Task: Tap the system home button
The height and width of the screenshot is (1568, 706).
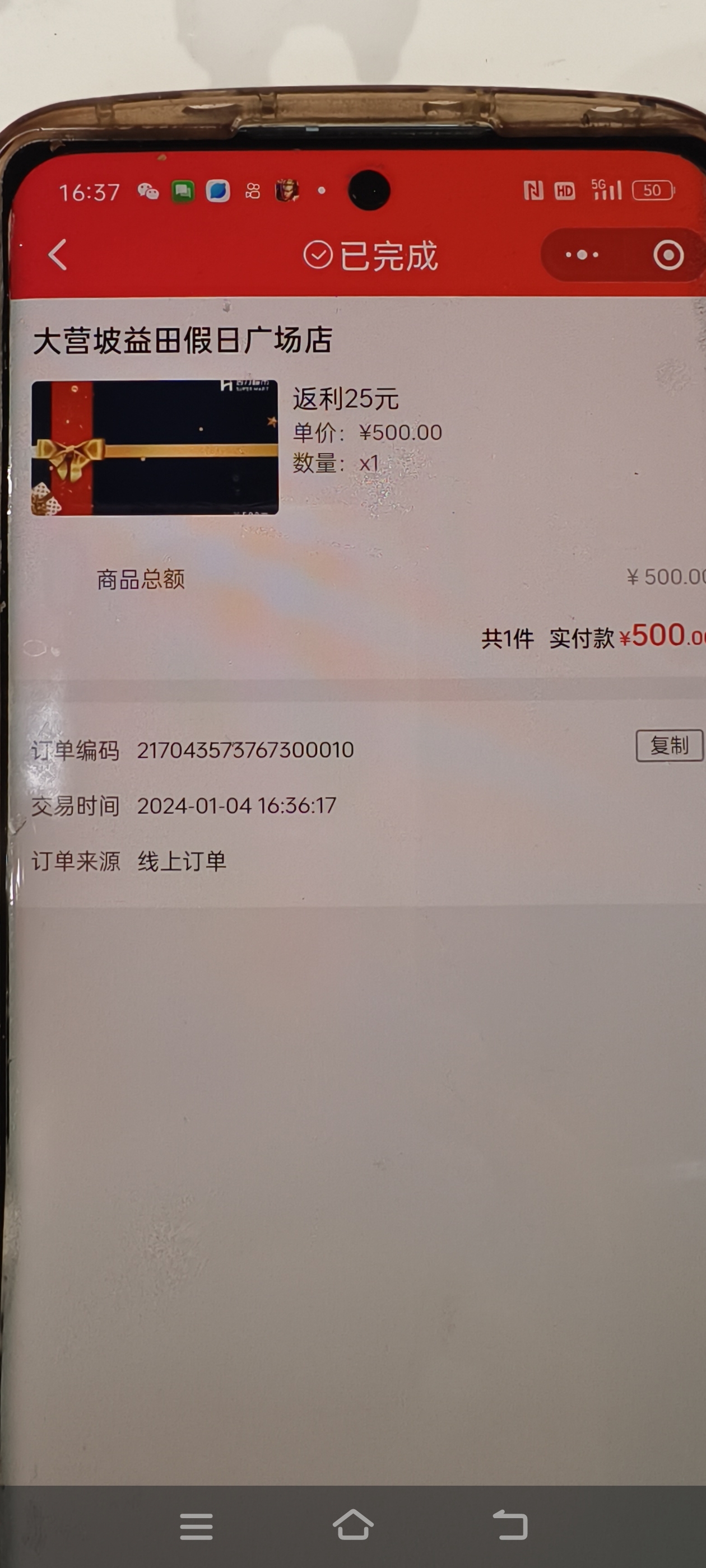Action: [352, 1524]
